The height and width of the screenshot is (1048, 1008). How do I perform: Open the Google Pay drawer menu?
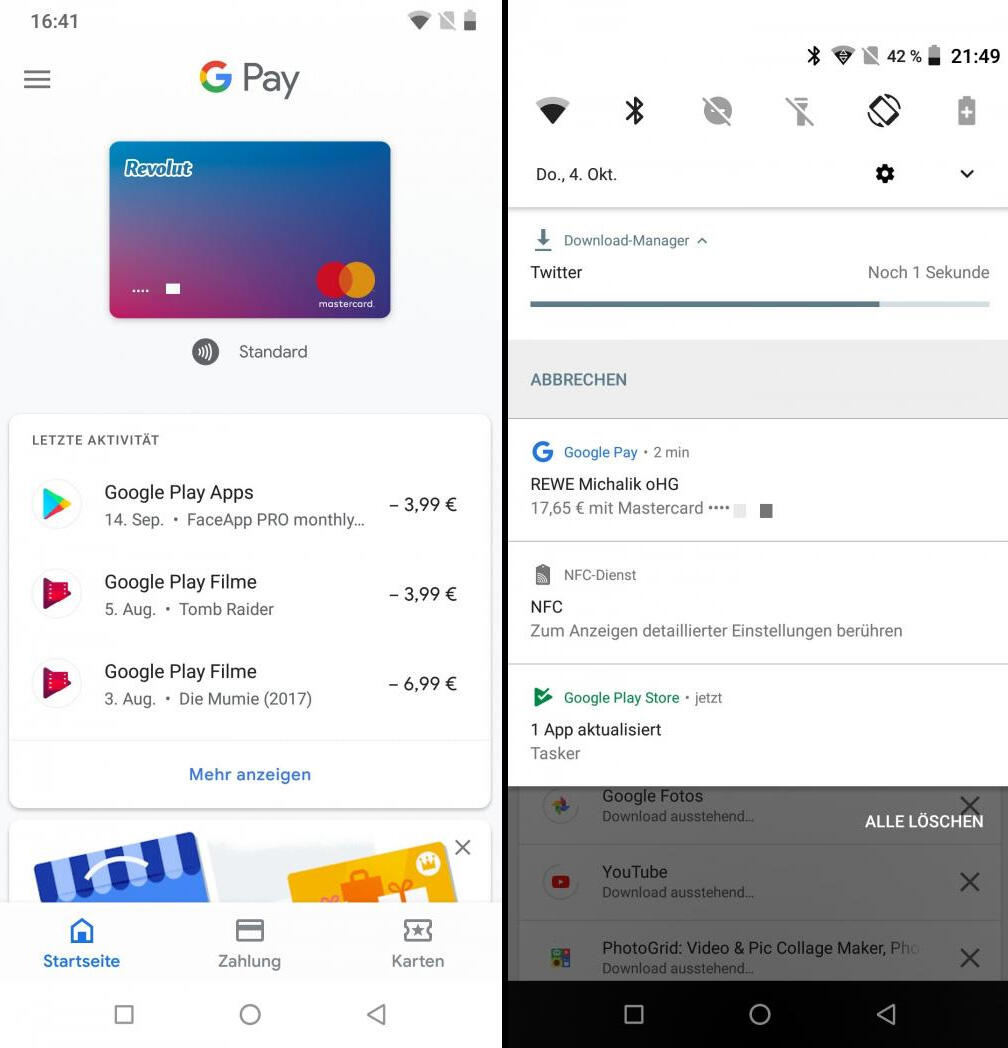pyautogui.click(x=37, y=80)
